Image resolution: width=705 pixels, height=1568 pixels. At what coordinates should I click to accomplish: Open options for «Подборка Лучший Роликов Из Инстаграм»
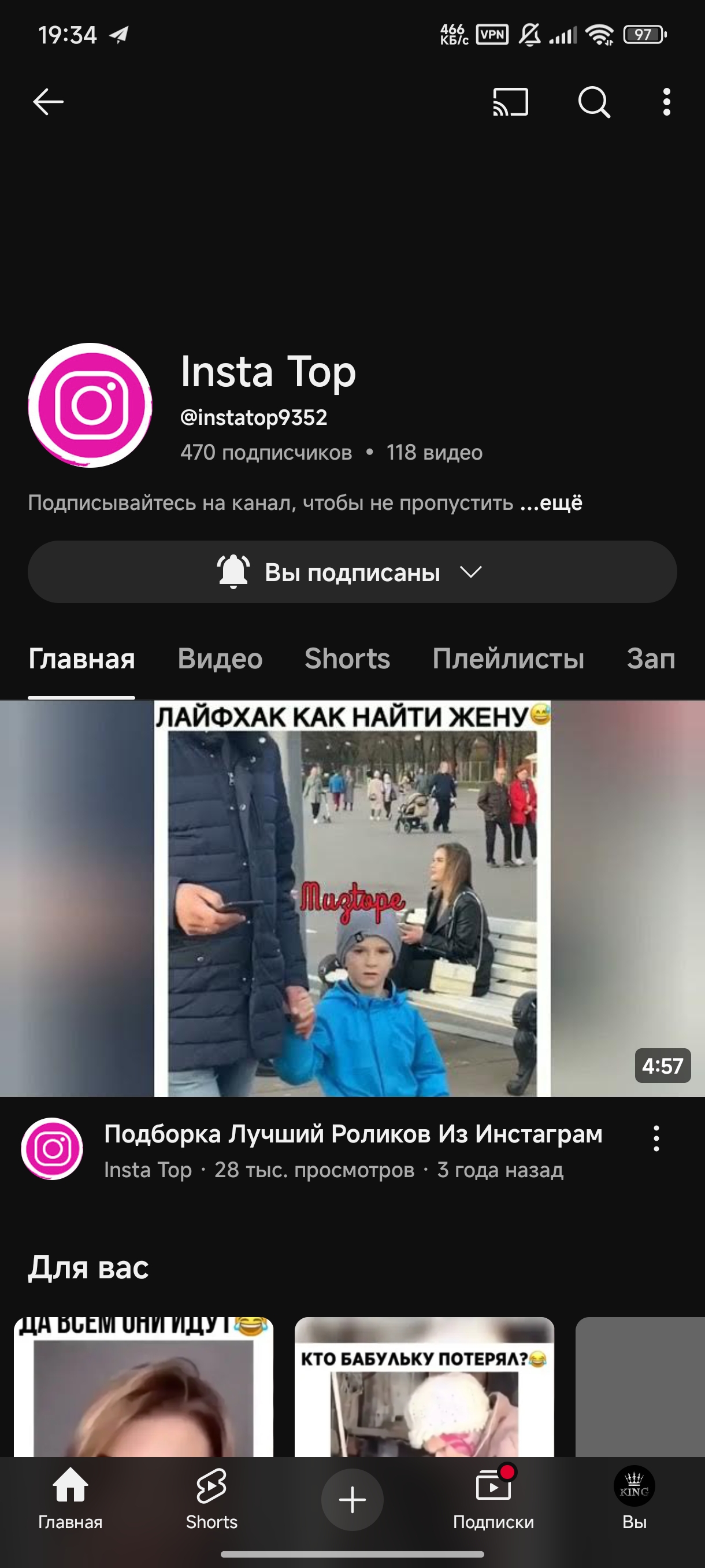tap(656, 1138)
